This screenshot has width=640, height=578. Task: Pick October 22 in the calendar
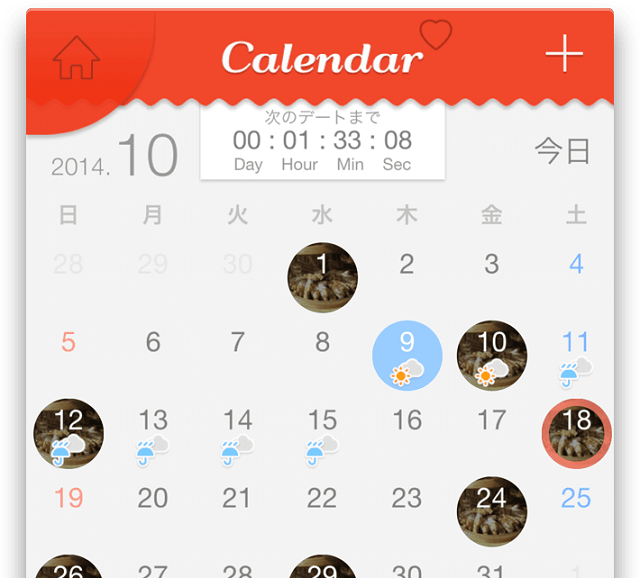(x=322, y=497)
